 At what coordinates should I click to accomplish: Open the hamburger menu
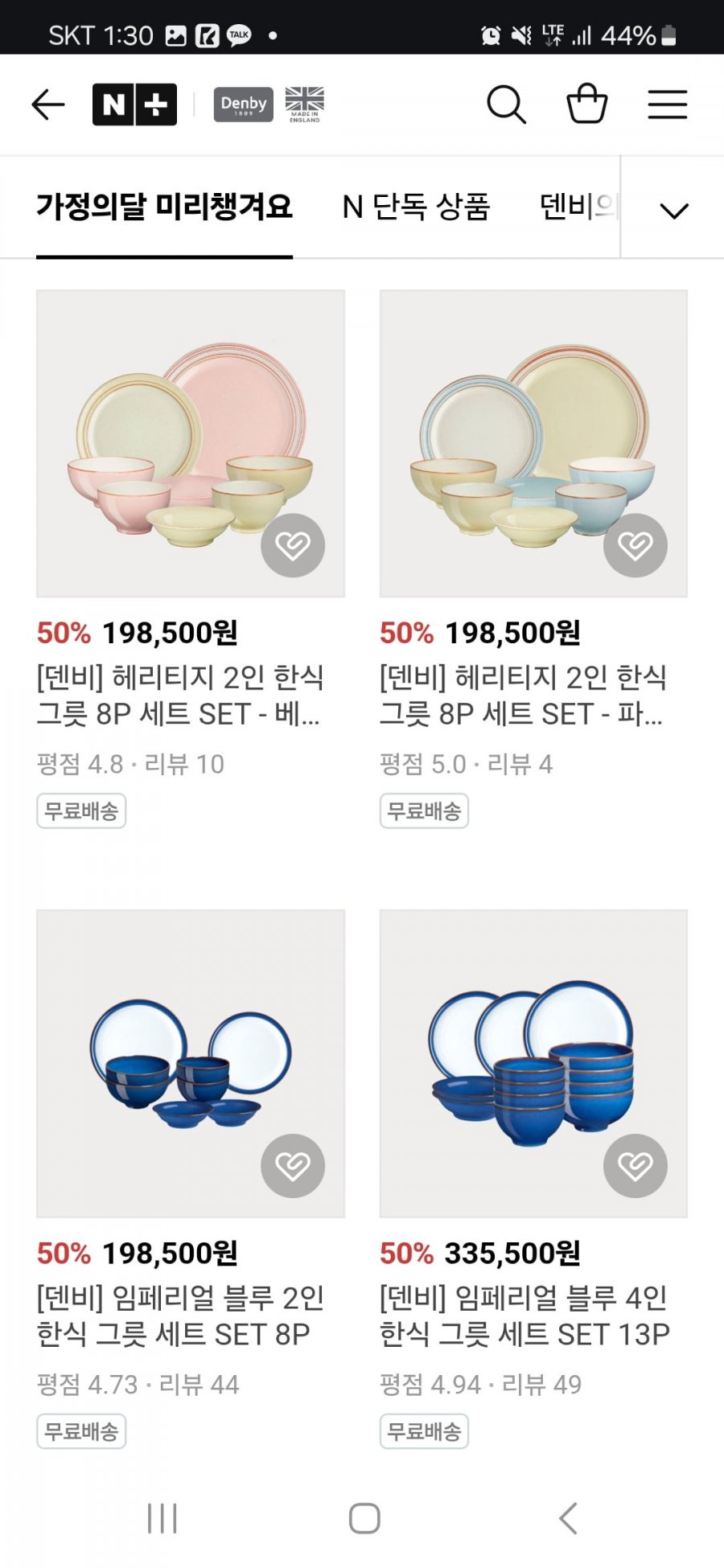coord(667,105)
